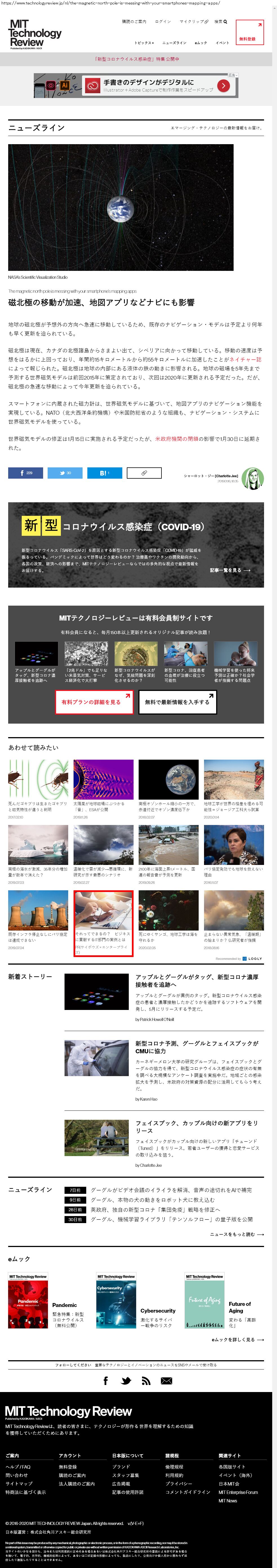Tap 記事一覧を見る in the COVID-19 banner

[x=229, y=570]
